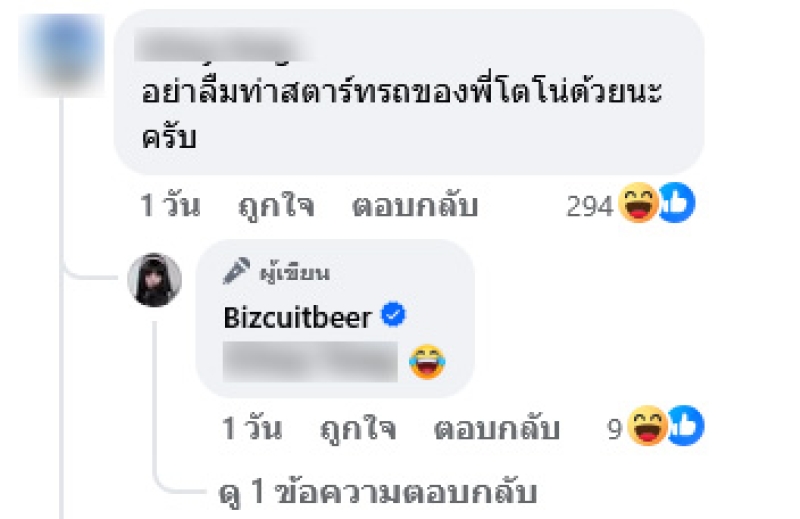
Task: Reply to Bizcuitbeer's comment
Action: pyautogui.click(x=496, y=430)
